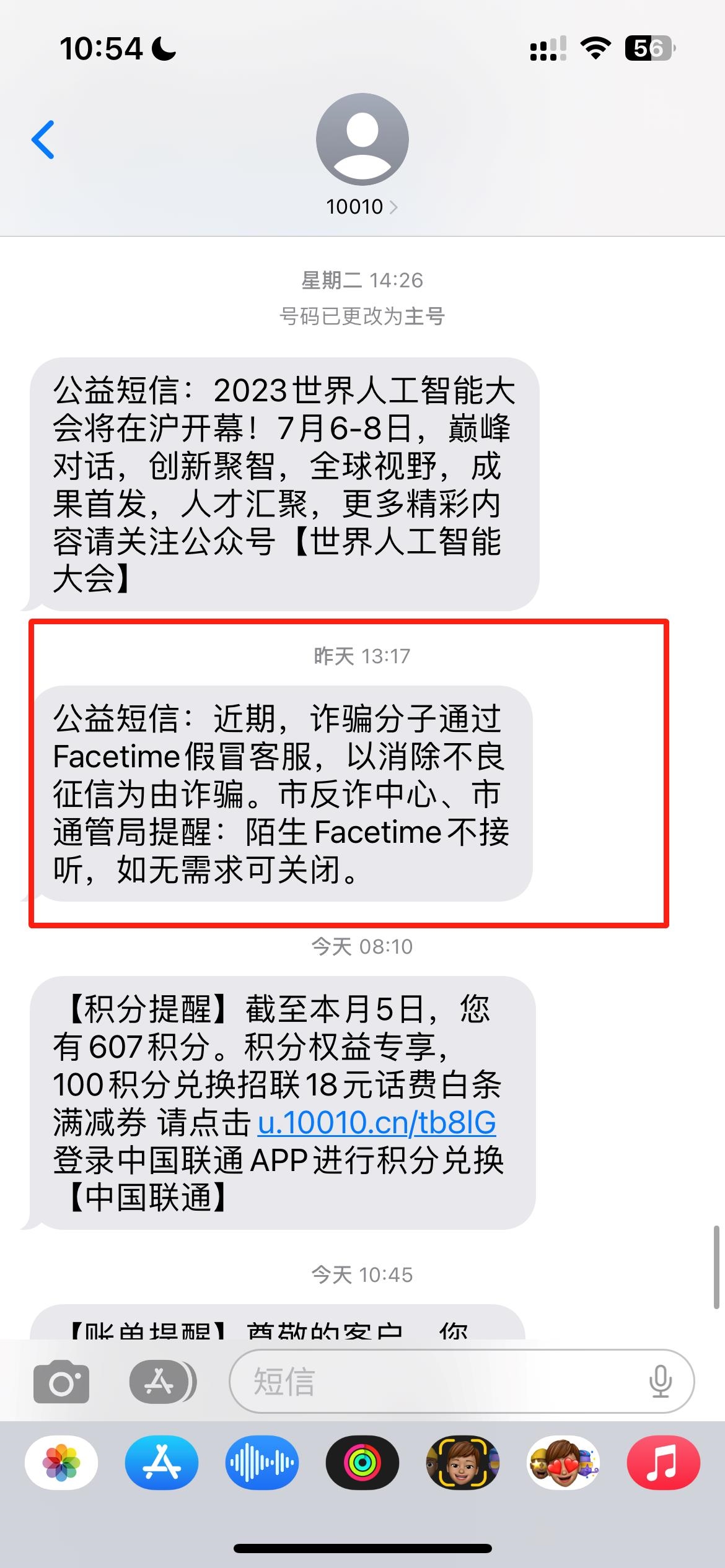Open the Memoji stickers app
Viewport: 725px width, 1568px height.
(563, 1463)
